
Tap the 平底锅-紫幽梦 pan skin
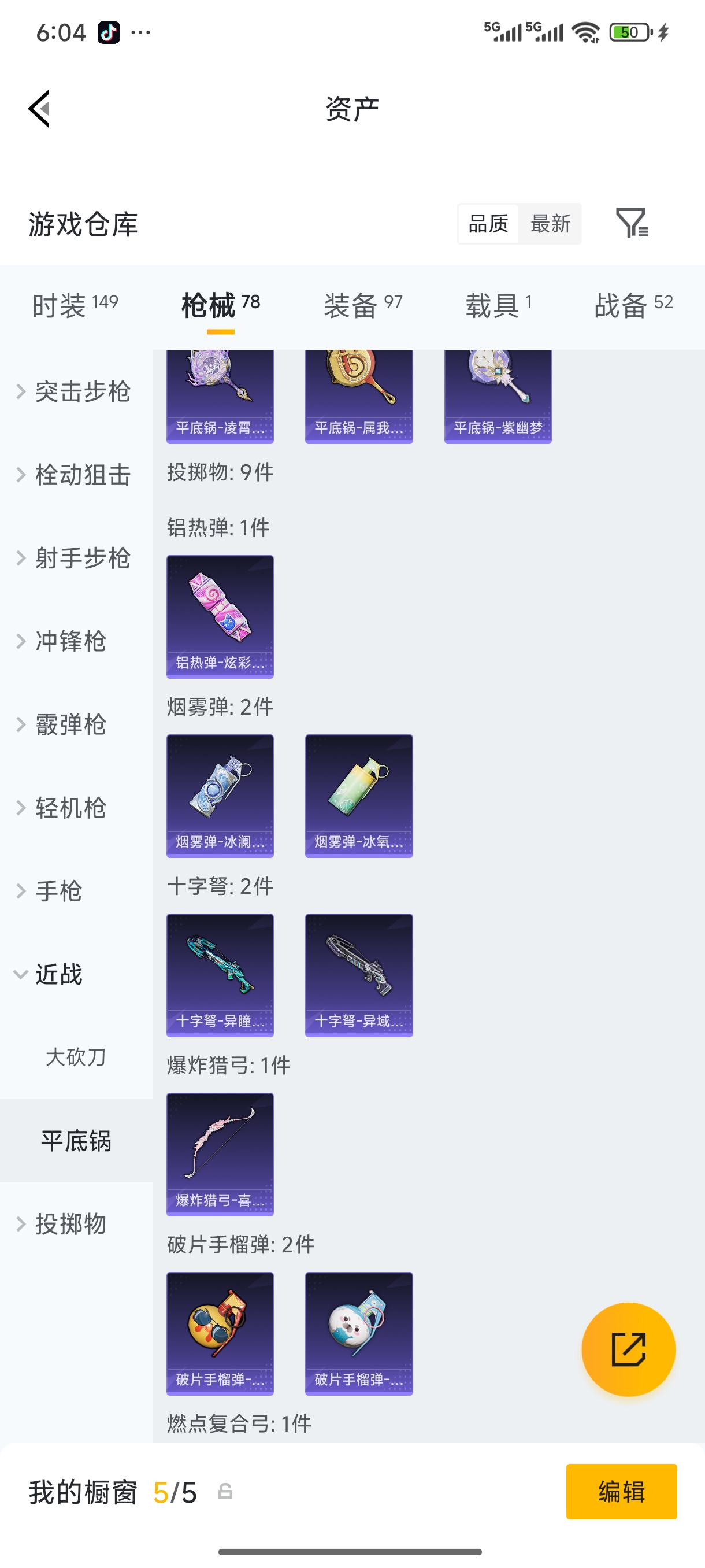(498, 395)
